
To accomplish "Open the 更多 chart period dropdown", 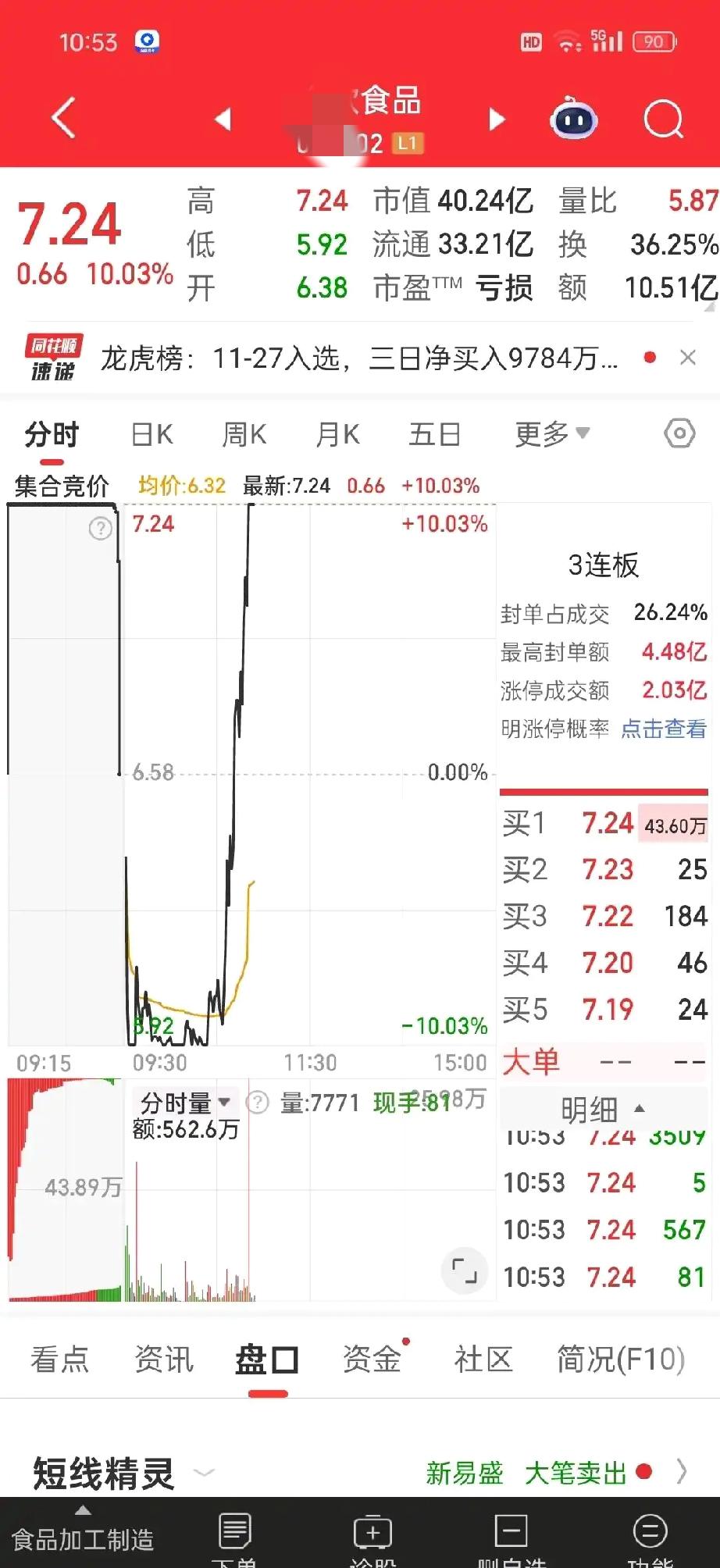I will [x=551, y=434].
